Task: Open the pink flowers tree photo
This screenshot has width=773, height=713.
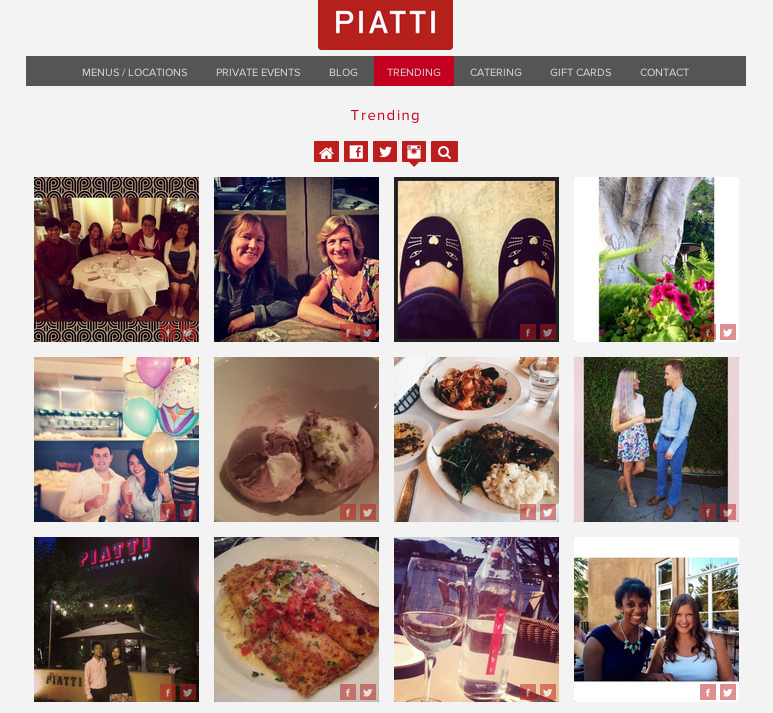Action: pyautogui.click(x=656, y=250)
